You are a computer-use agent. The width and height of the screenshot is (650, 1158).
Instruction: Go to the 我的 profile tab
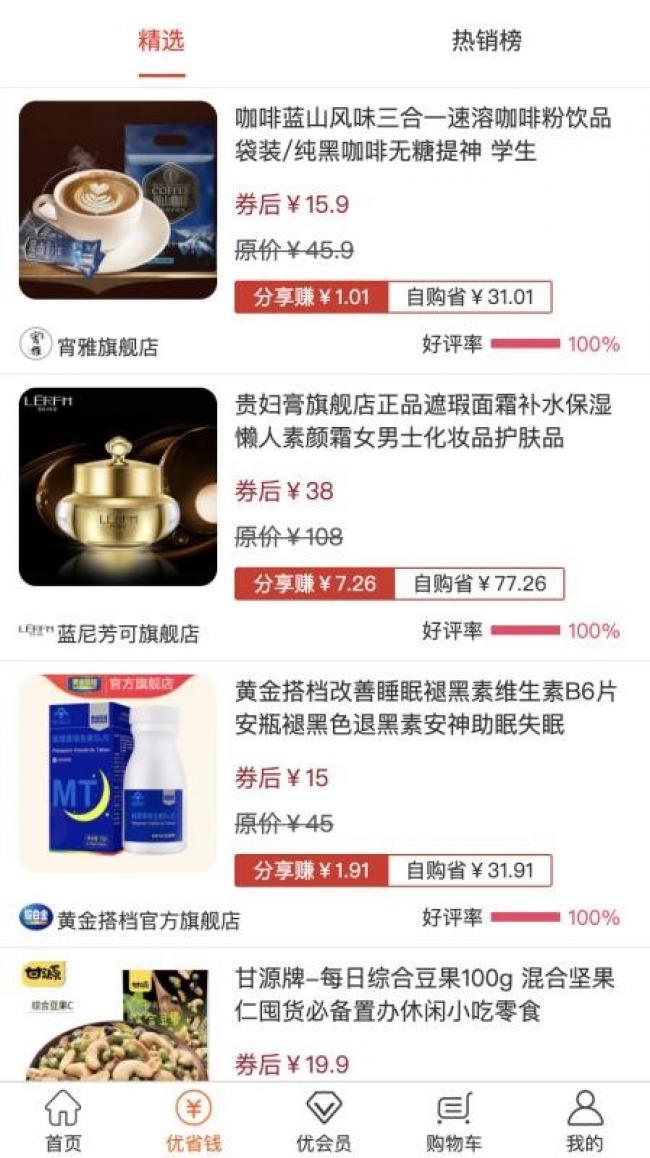pyautogui.click(x=585, y=1121)
